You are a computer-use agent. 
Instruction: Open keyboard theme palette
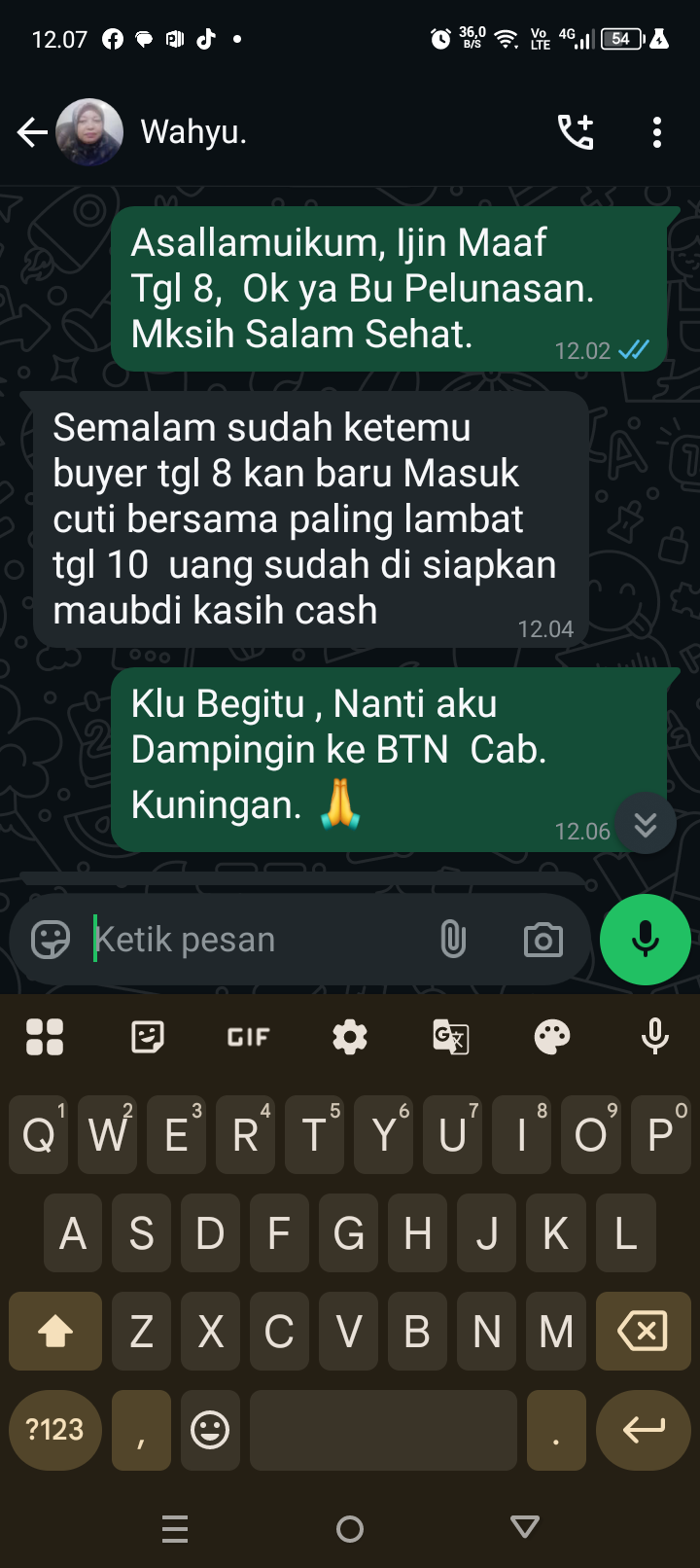click(552, 1037)
